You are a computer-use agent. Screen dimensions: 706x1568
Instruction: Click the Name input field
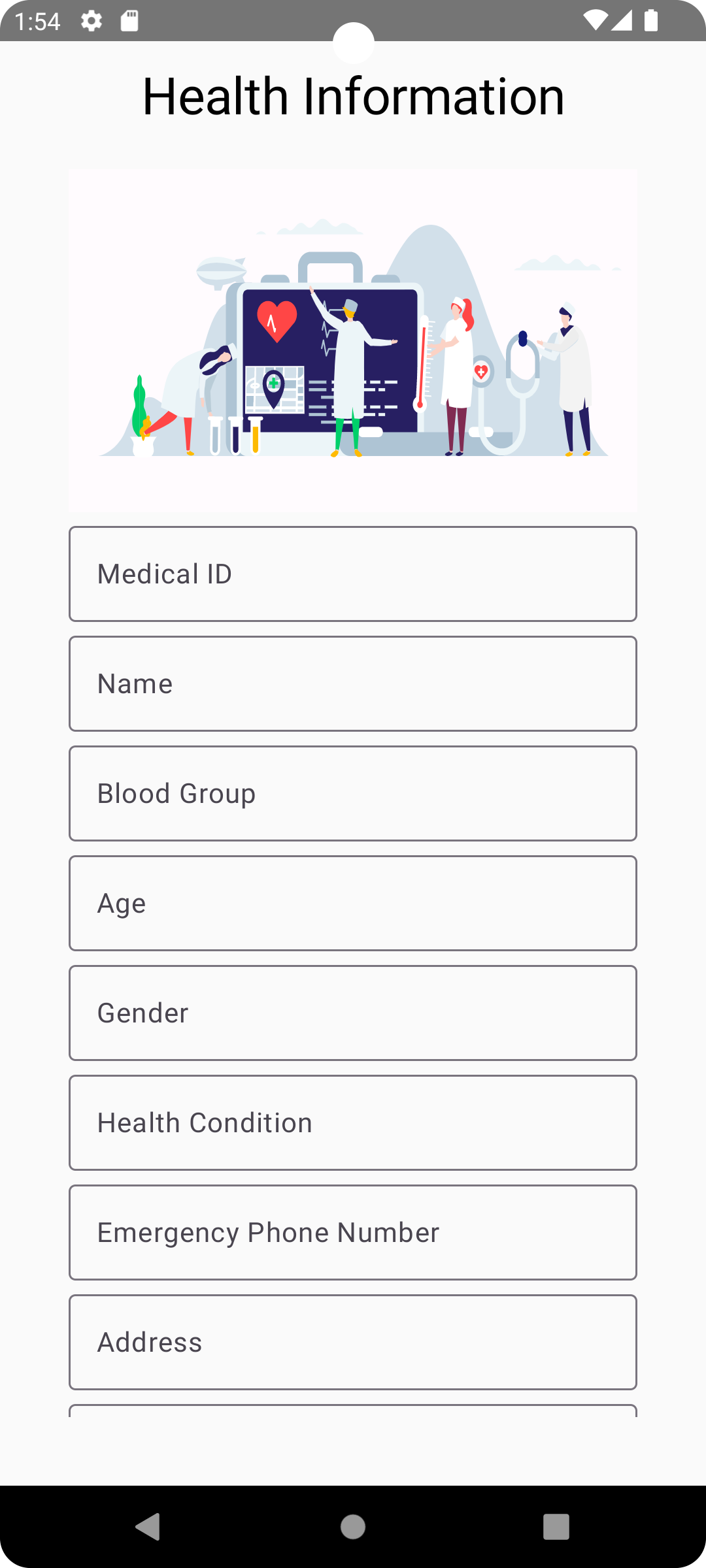[x=352, y=683]
